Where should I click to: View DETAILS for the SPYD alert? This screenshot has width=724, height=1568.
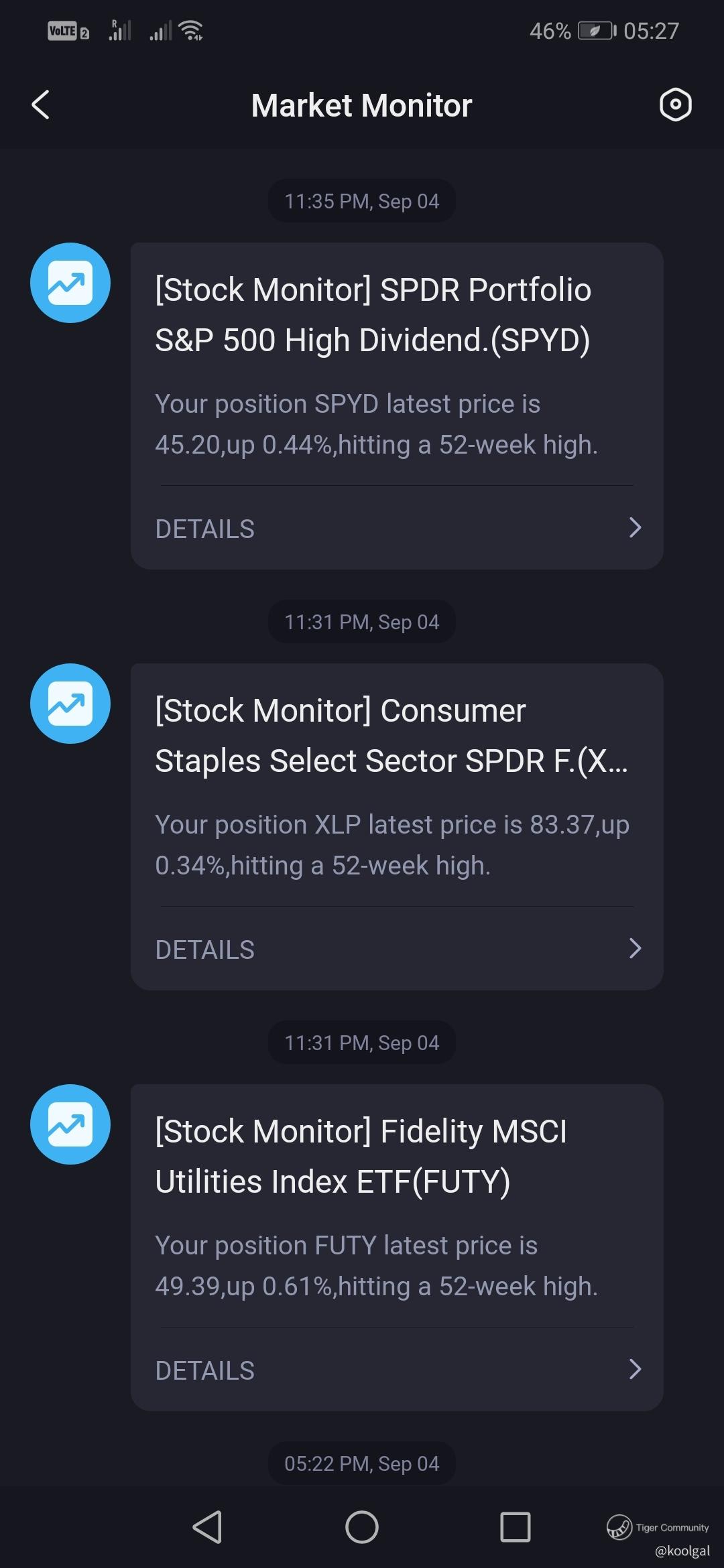pyautogui.click(x=397, y=529)
